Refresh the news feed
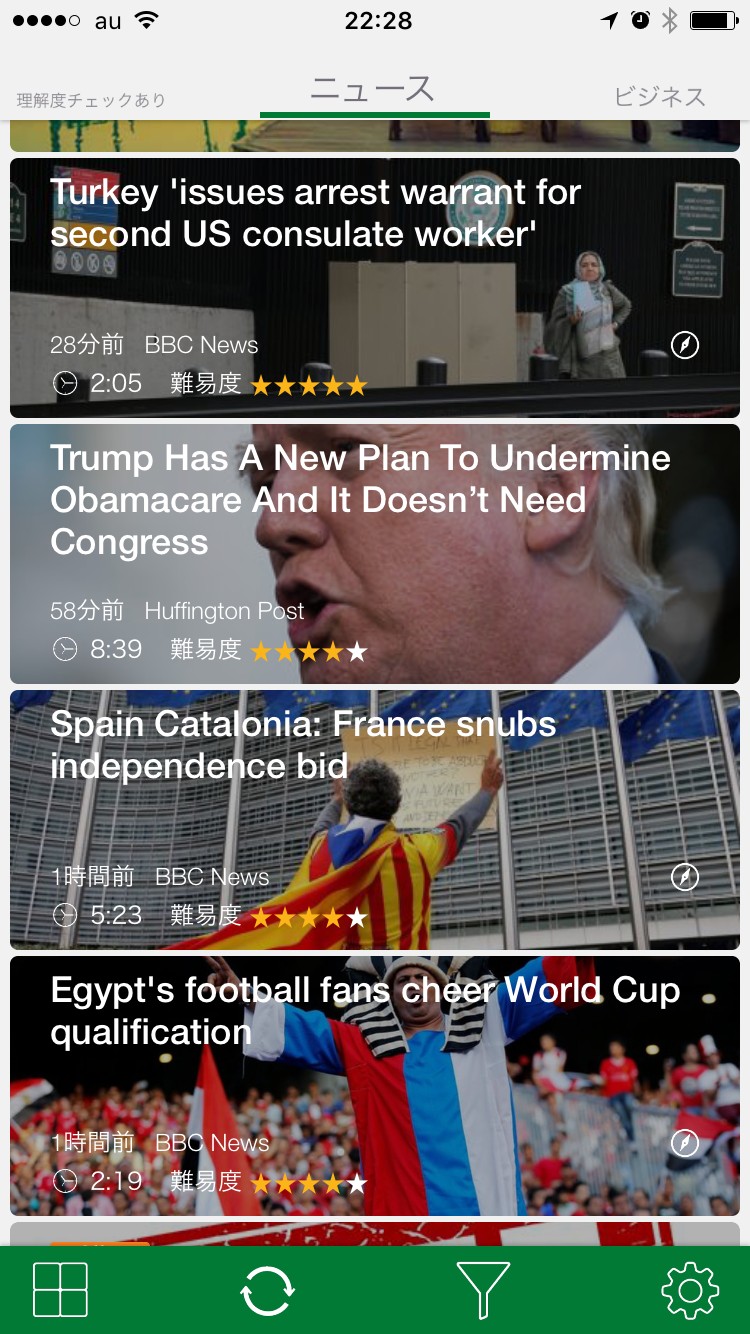Screen dimensions: 750x1334 tap(267, 1290)
